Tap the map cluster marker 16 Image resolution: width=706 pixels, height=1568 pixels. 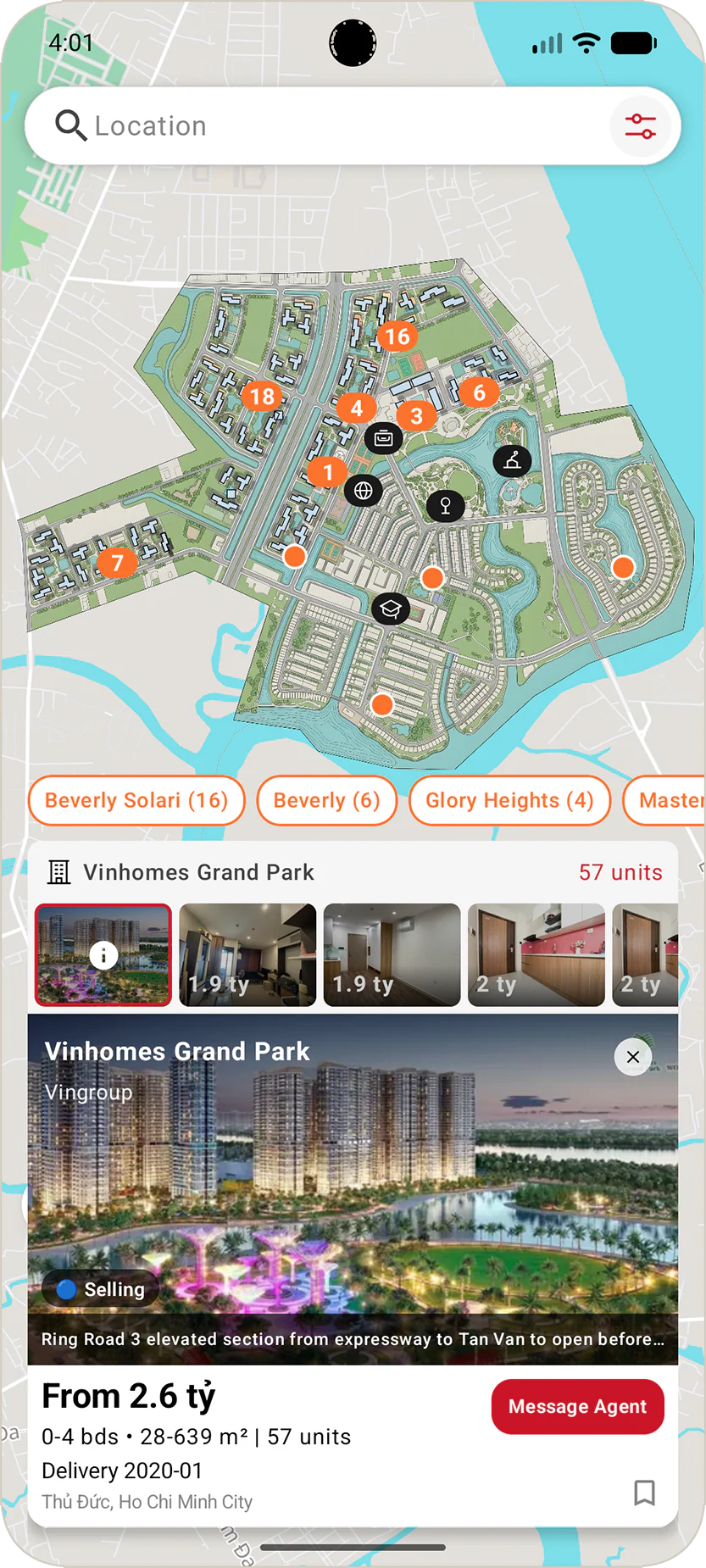tap(397, 336)
